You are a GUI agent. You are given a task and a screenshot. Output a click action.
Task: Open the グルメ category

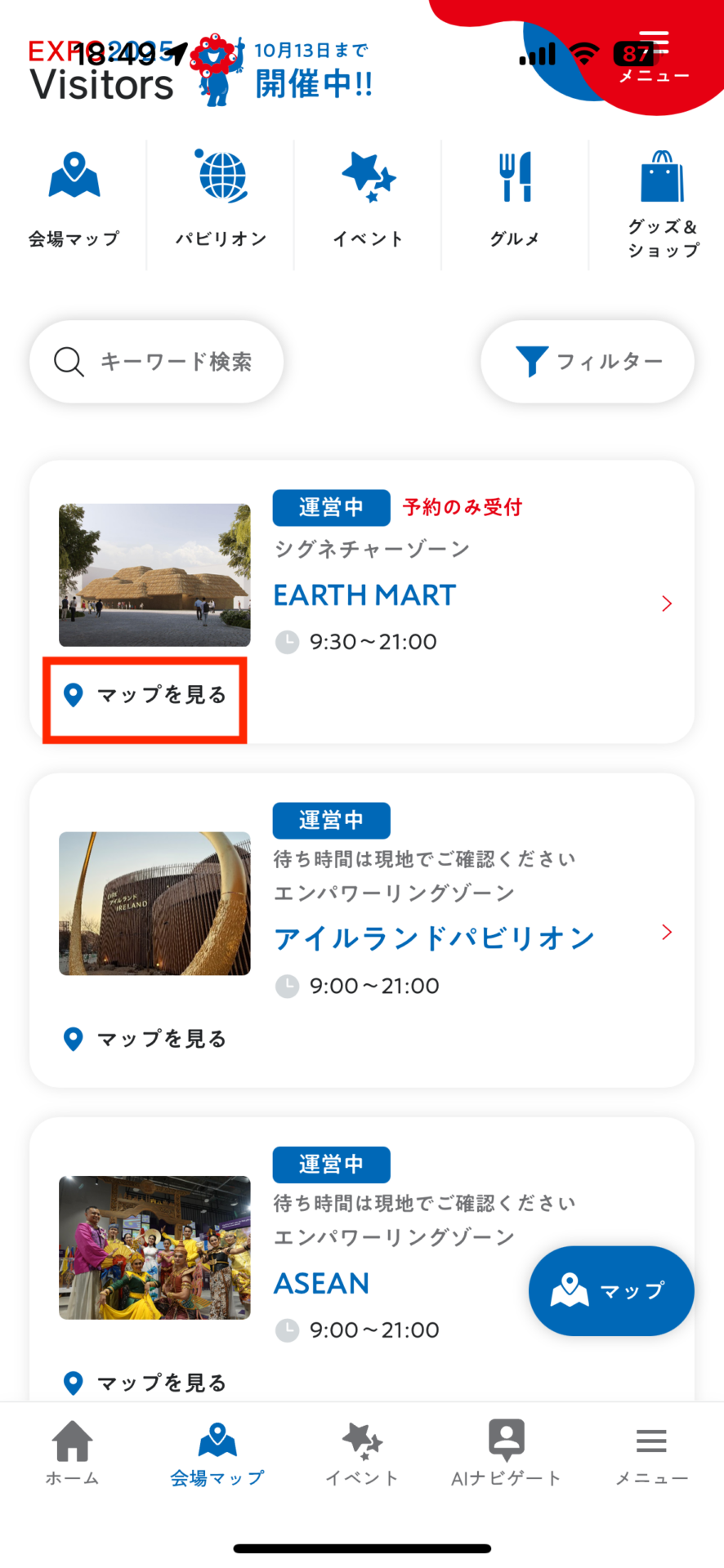coord(516,200)
